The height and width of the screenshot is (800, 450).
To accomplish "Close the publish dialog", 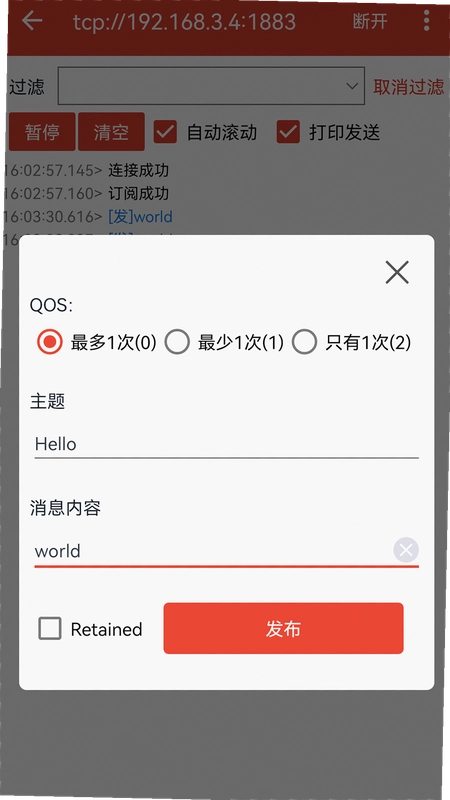I will 397,272.
